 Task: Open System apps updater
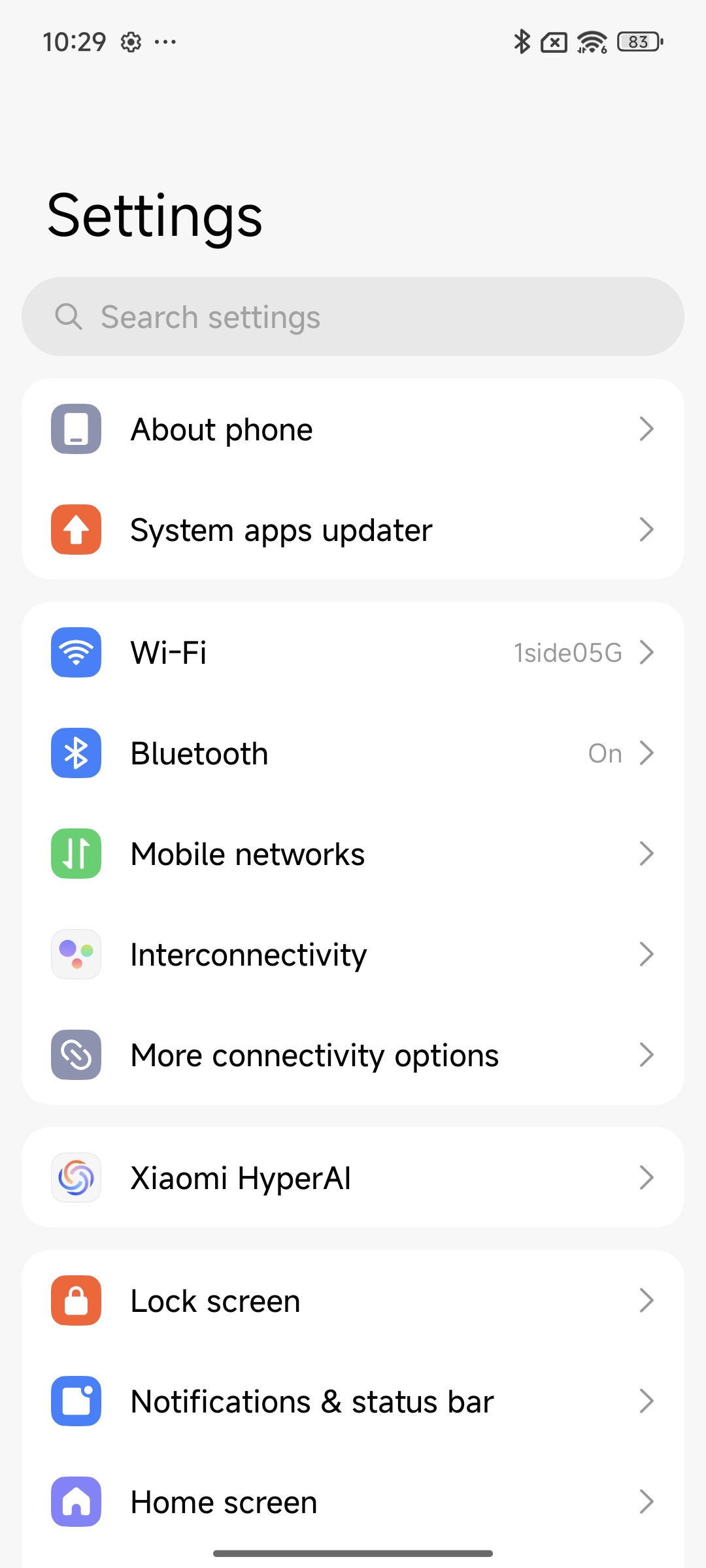(353, 530)
